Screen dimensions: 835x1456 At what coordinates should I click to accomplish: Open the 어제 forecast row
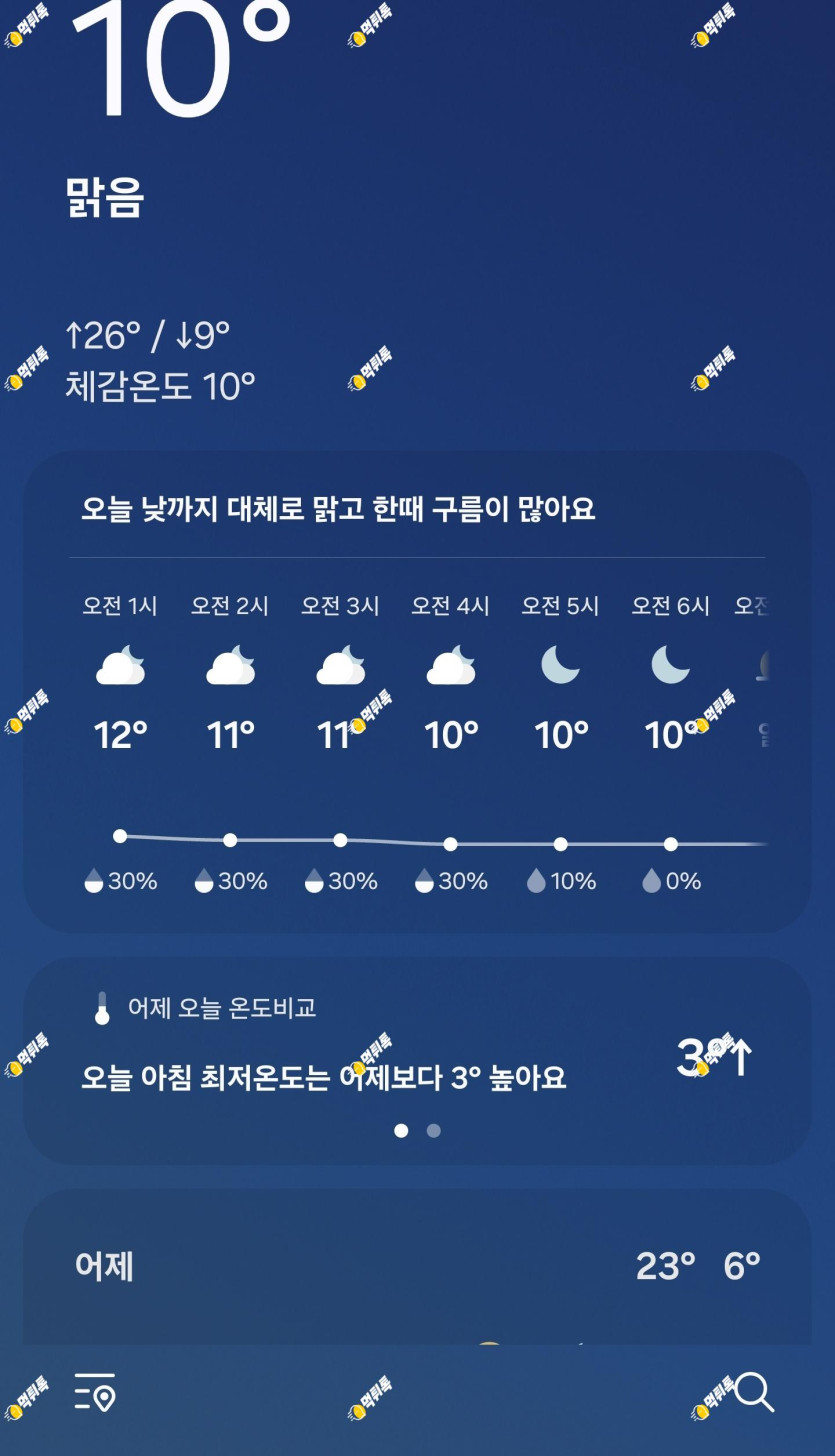pos(417,1266)
